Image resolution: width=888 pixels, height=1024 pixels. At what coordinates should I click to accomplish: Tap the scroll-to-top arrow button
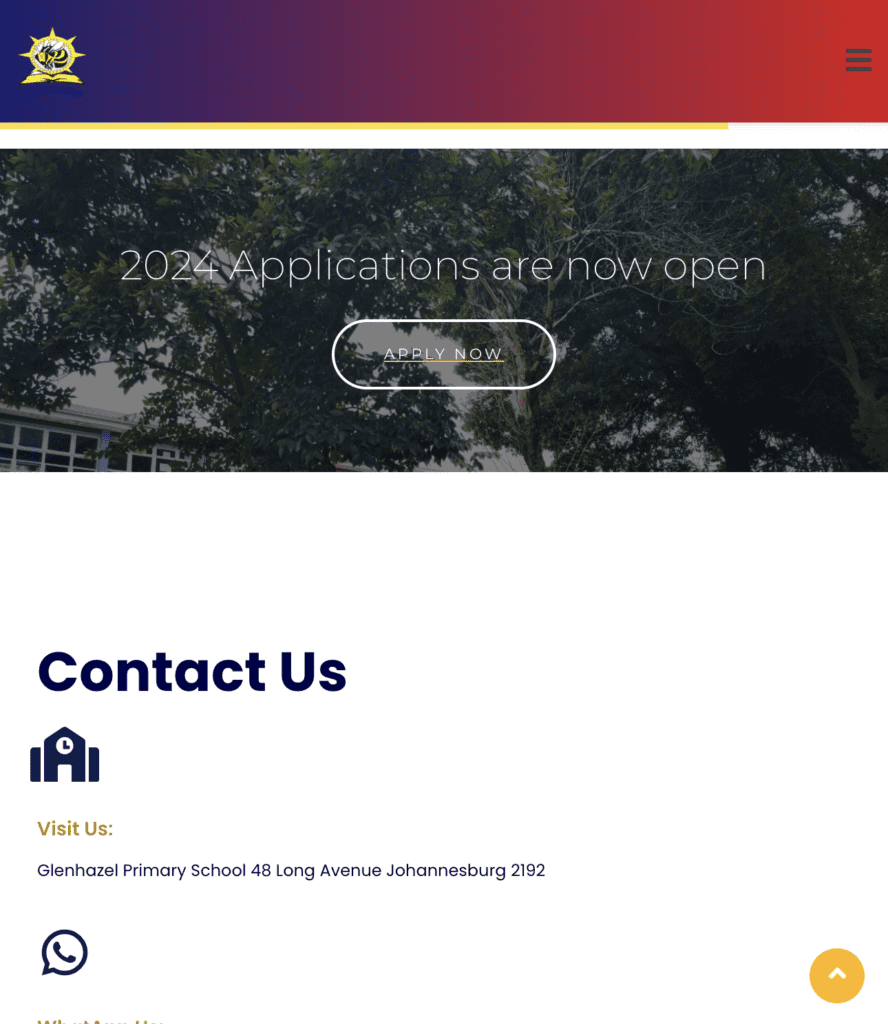coord(836,975)
